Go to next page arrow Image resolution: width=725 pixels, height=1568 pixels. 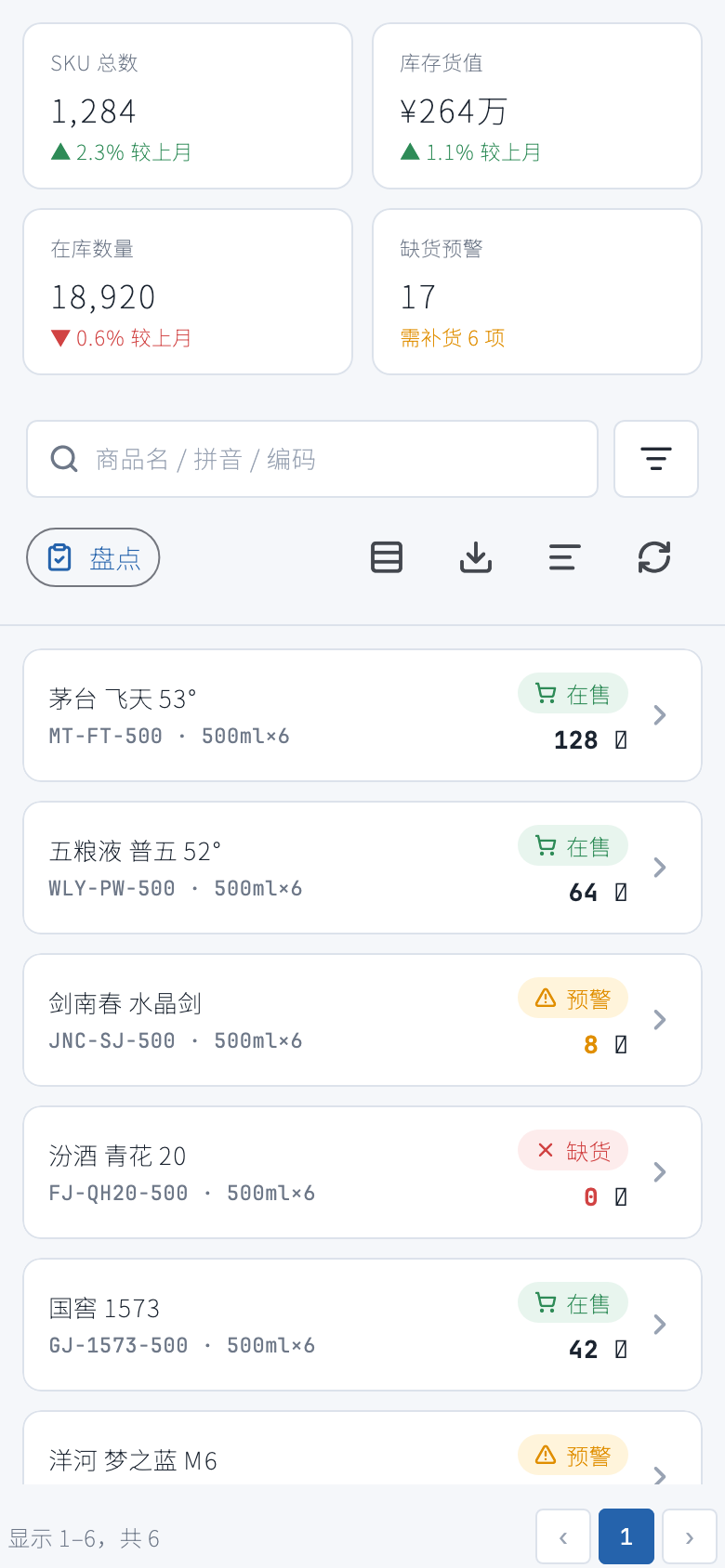coord(690,1536)
